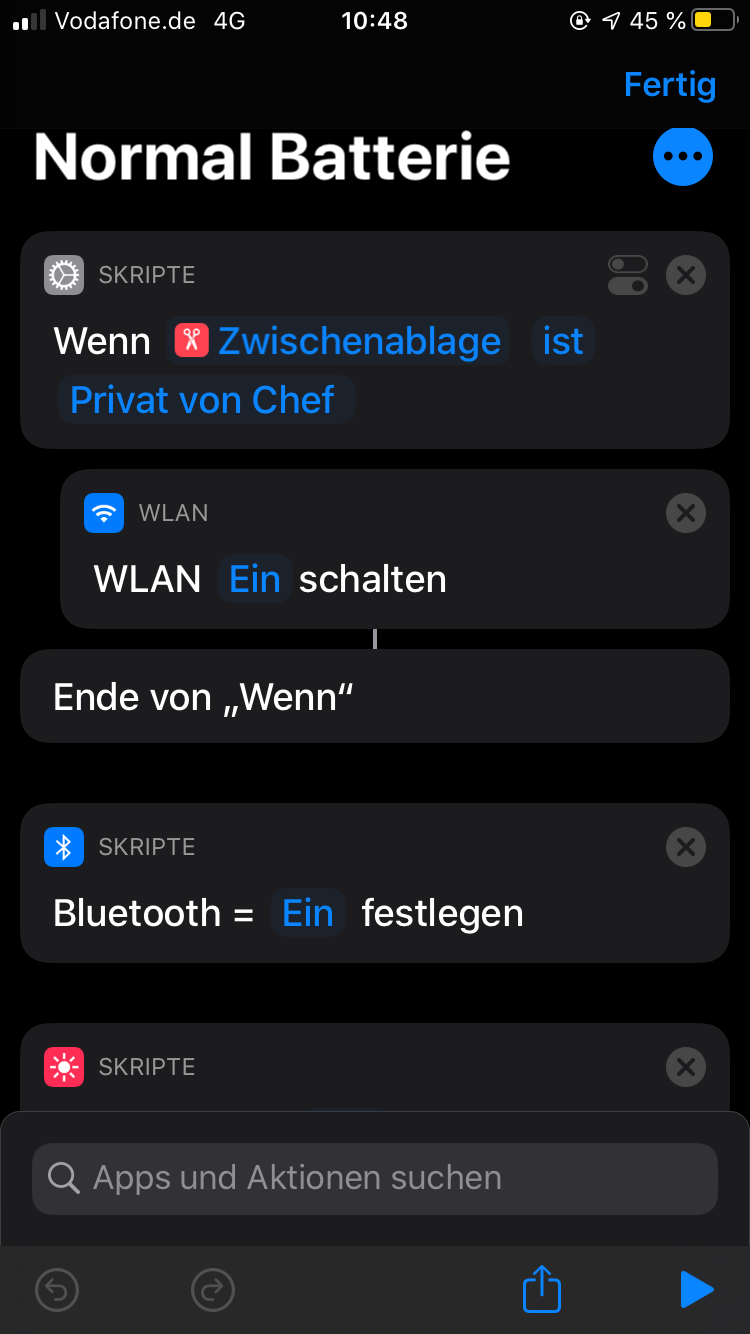The width and height of the screenshot is (750, 1334).
Task: Open the toggle options on Wenn action
Action: [627, 275]
